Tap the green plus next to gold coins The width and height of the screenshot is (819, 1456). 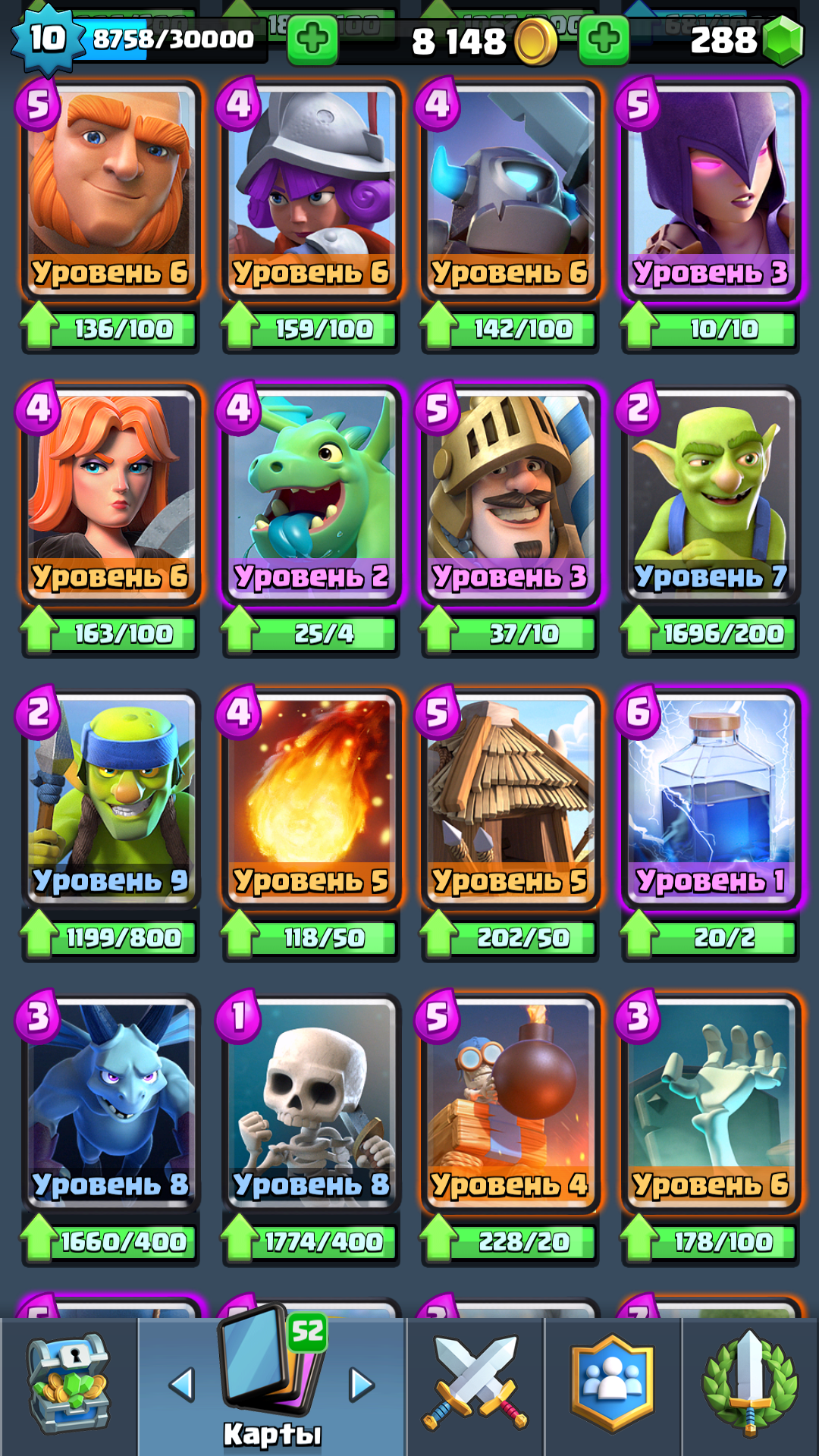tap(604, 39)
